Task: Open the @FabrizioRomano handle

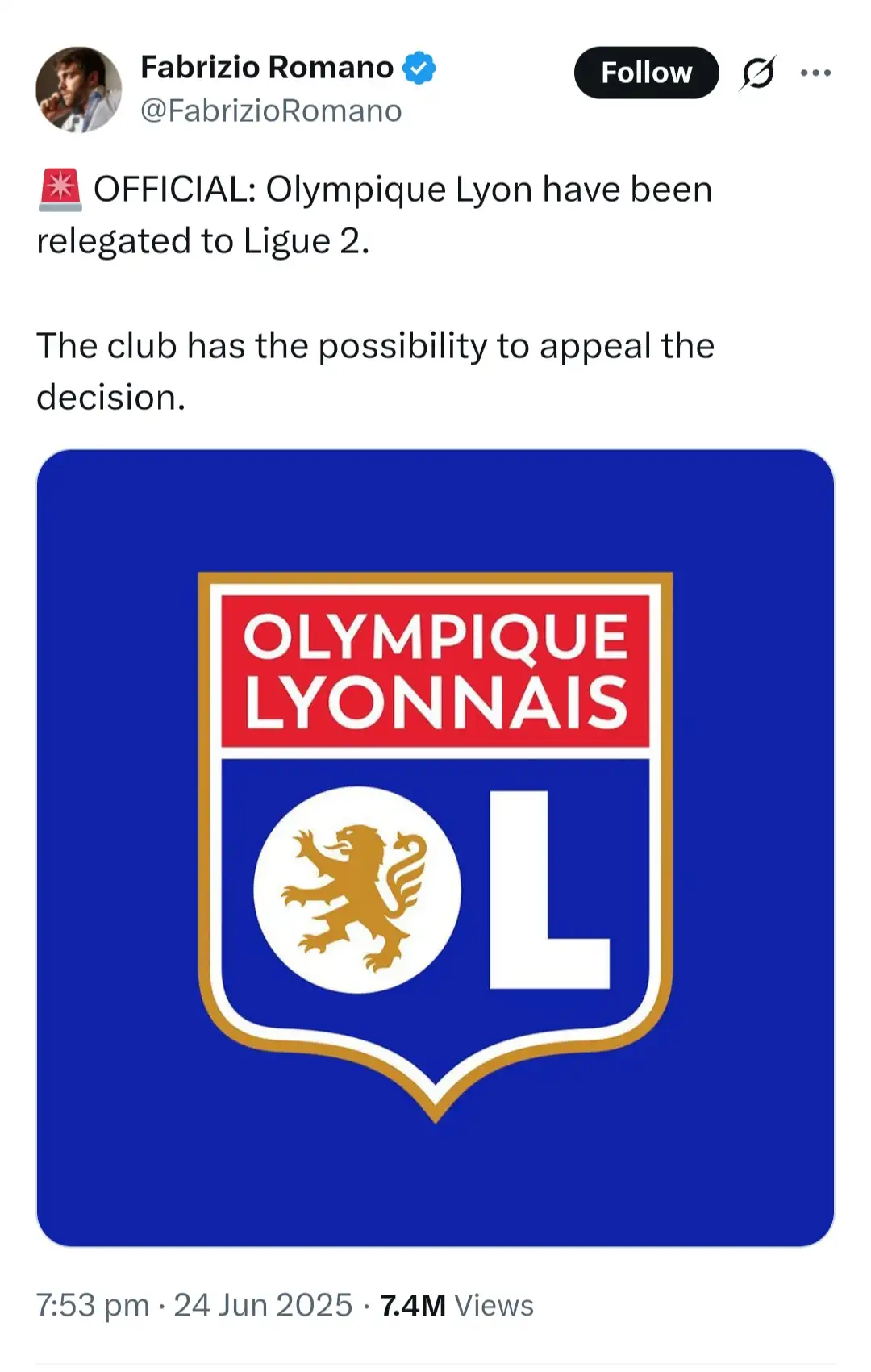Action: tap(271, 111)
